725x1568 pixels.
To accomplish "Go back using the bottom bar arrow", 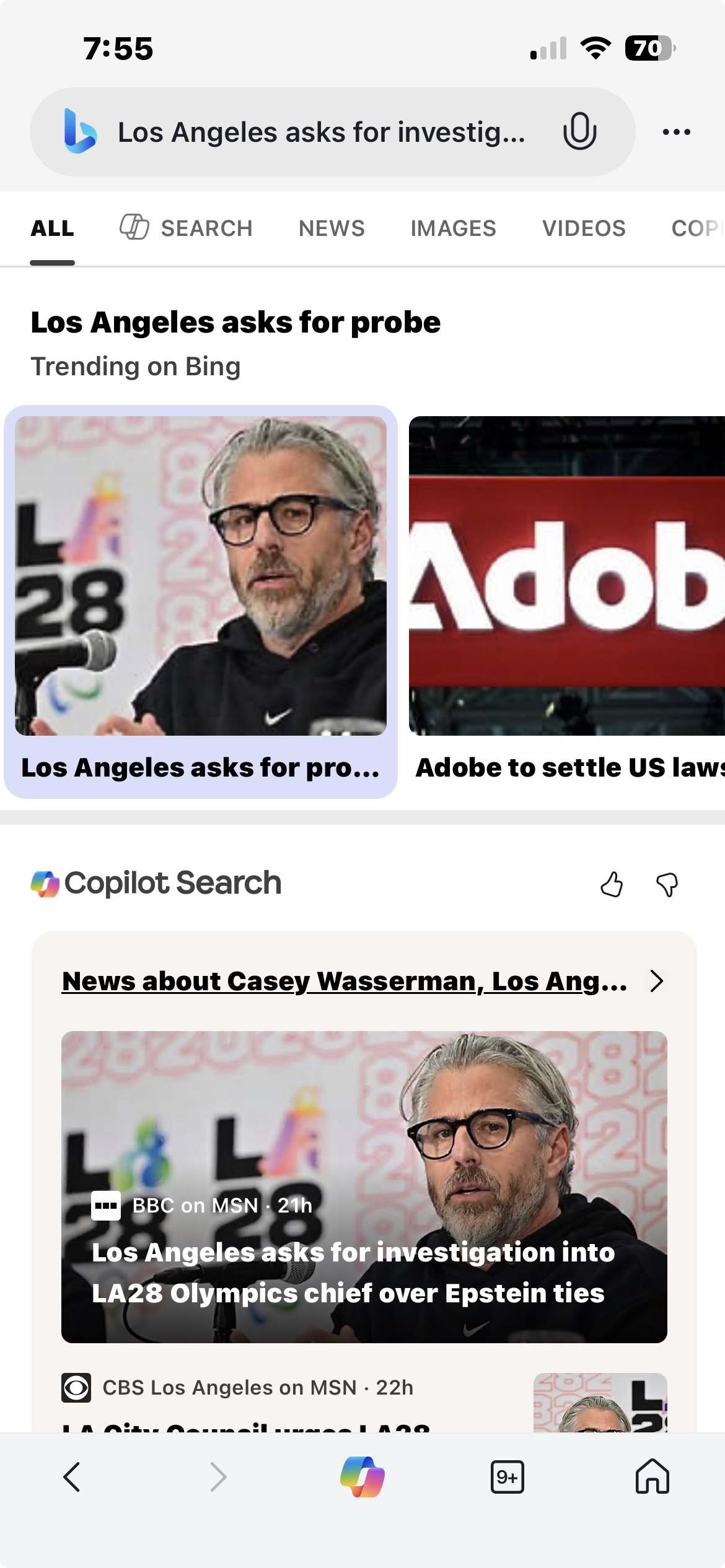I will point(72,1477).
